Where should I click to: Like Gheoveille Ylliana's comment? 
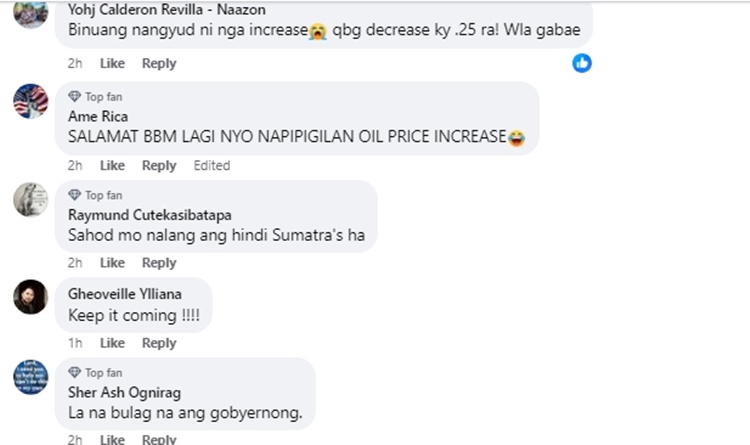coord(112,343)
